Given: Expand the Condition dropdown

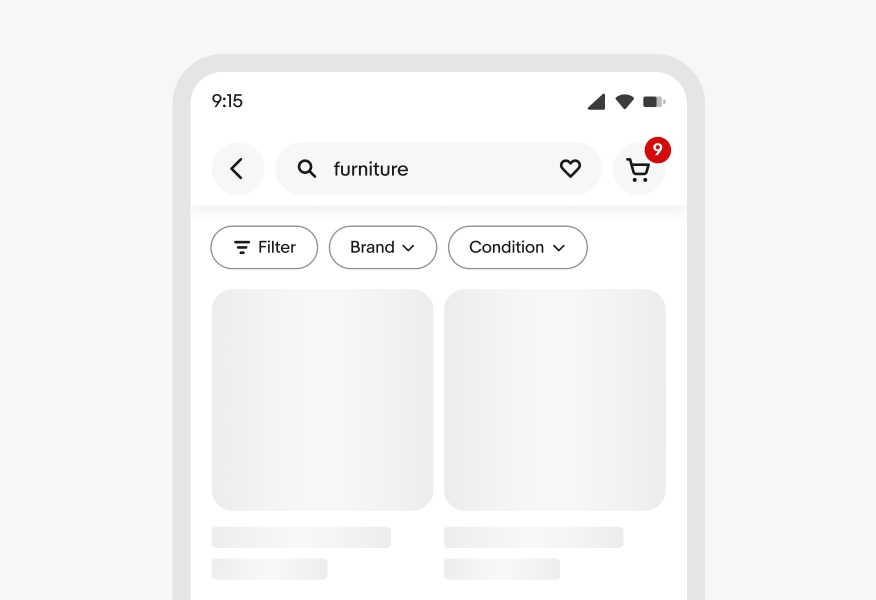Looking at the screenshot, I should [517, 247].
